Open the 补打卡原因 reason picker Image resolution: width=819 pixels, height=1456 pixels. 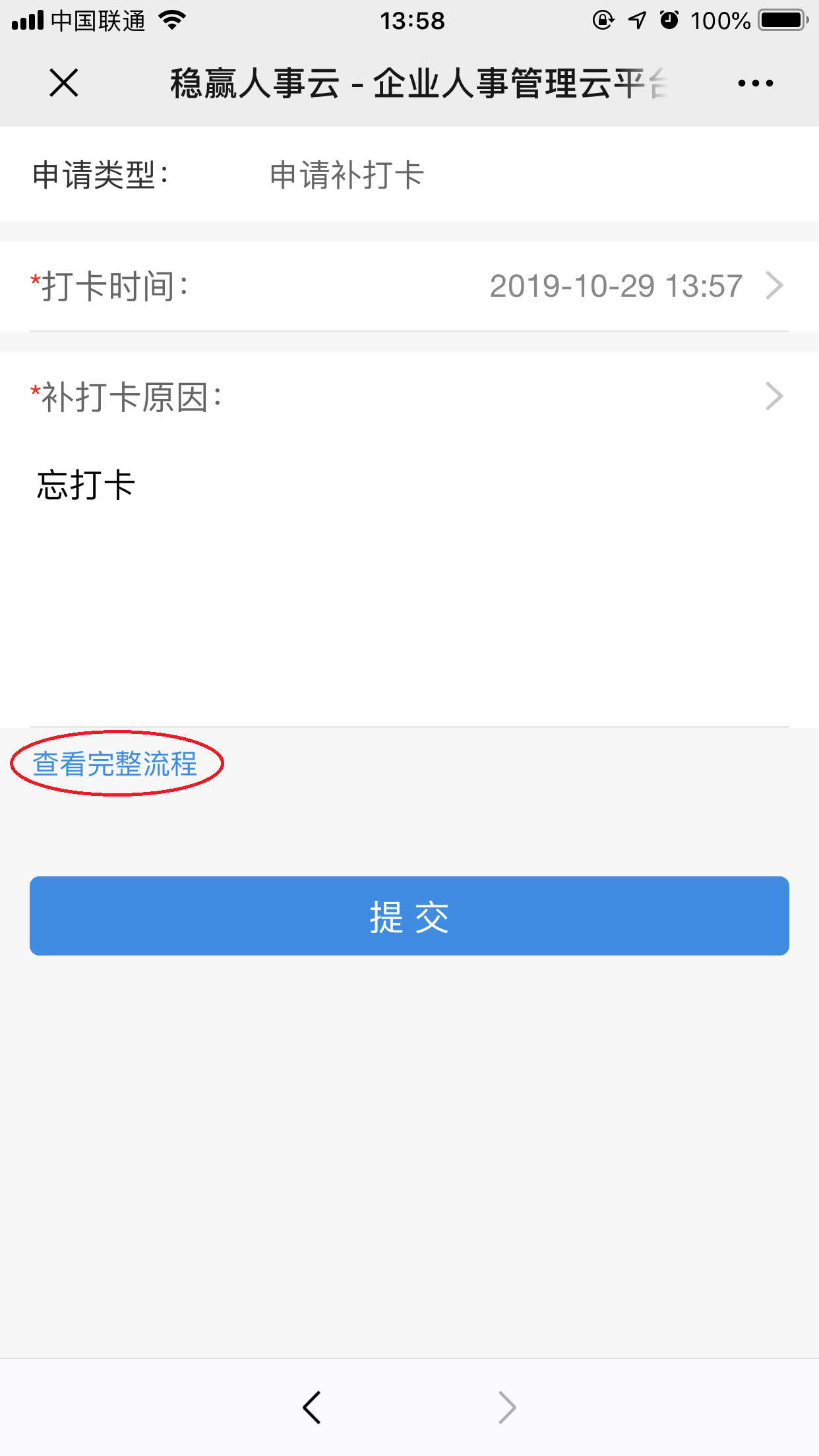409,397
